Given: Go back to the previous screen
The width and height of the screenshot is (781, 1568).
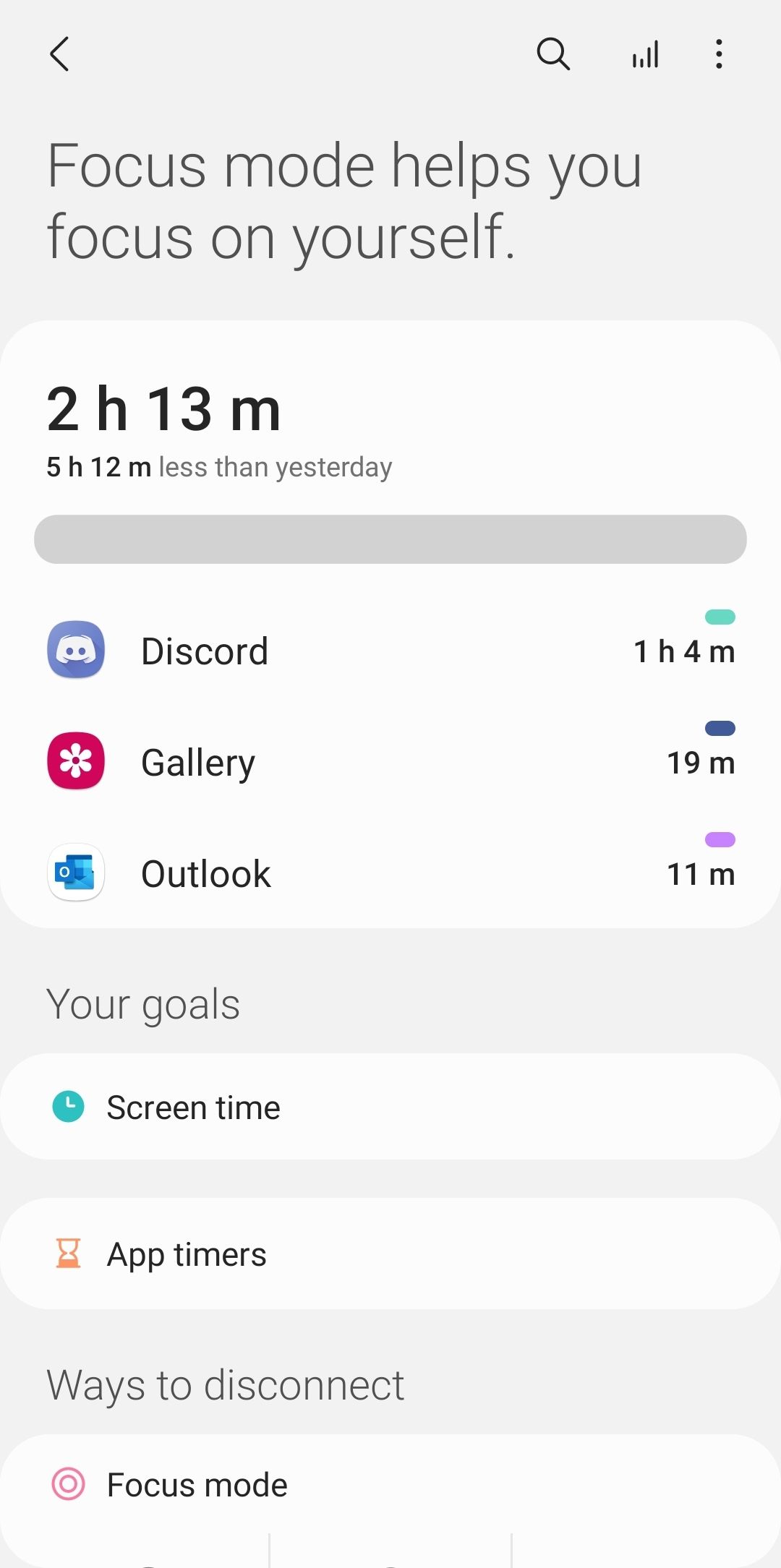Looking at the screenshot, I should pyautogui.click(x=59, y=54).
